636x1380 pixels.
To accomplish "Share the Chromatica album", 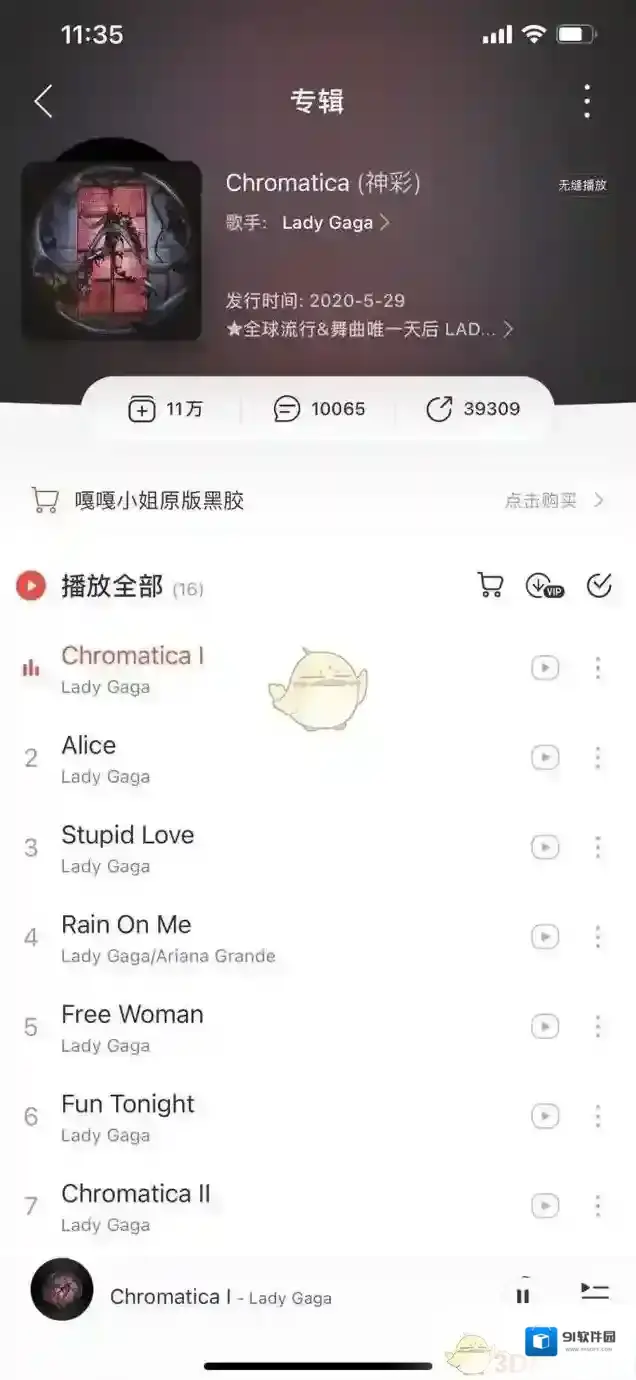I will point(473,409).
